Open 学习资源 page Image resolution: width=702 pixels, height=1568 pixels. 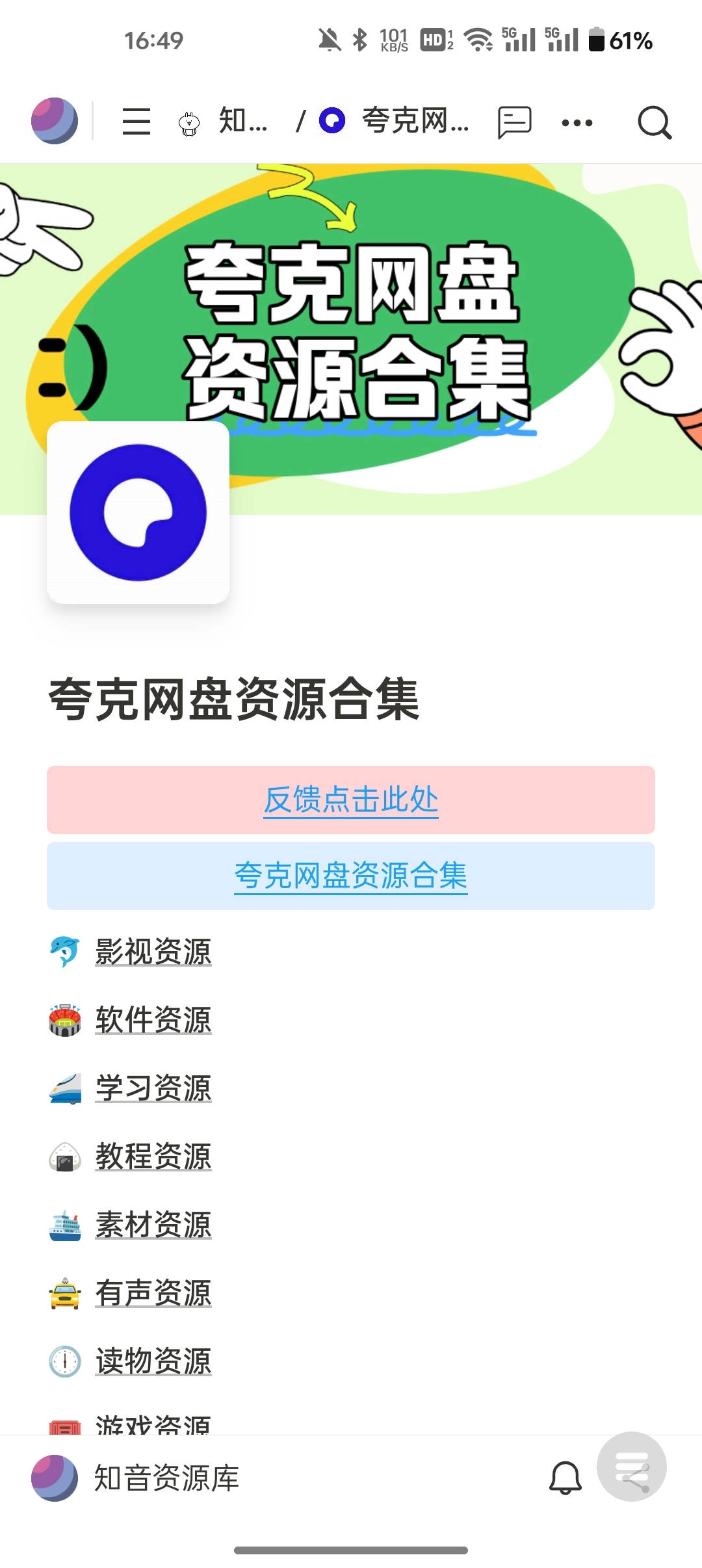[x=153, y=1088]
